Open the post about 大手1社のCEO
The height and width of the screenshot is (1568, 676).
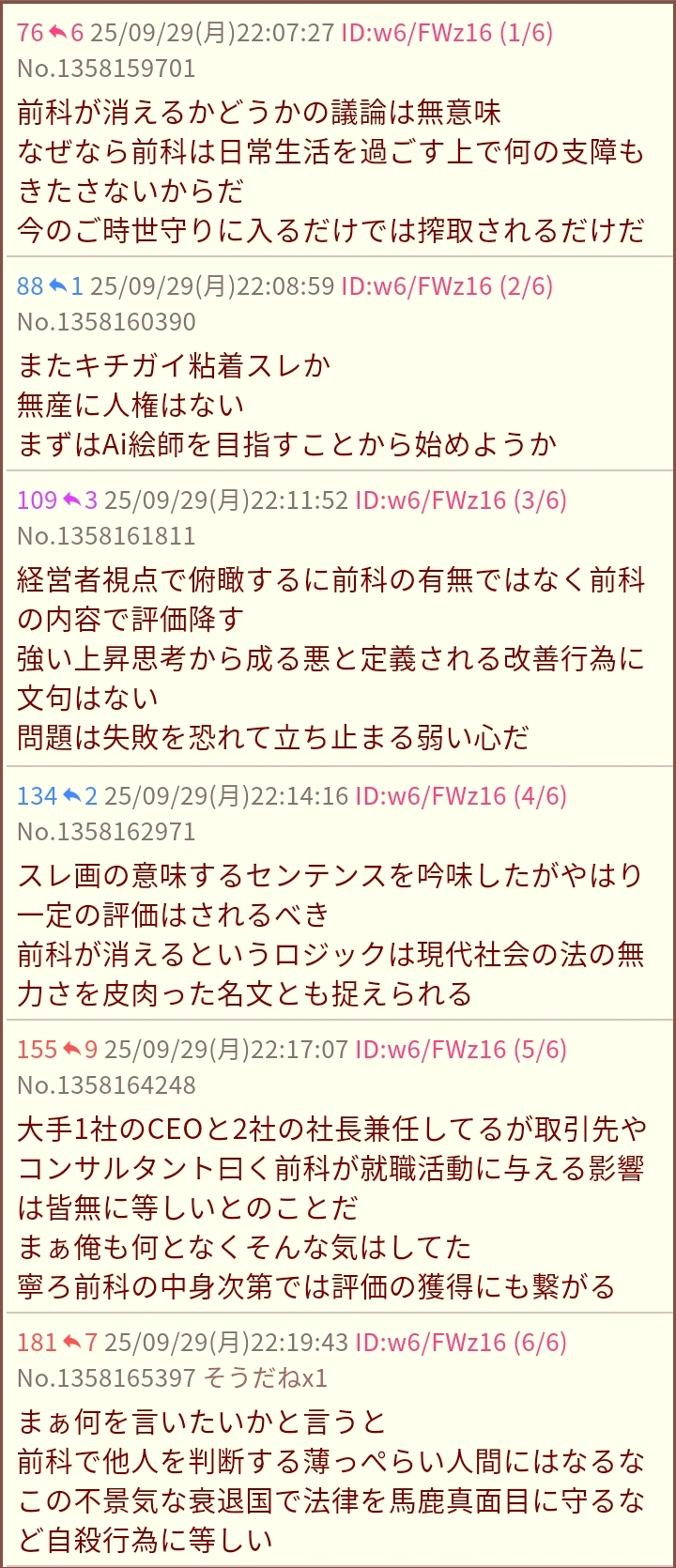330,1207
